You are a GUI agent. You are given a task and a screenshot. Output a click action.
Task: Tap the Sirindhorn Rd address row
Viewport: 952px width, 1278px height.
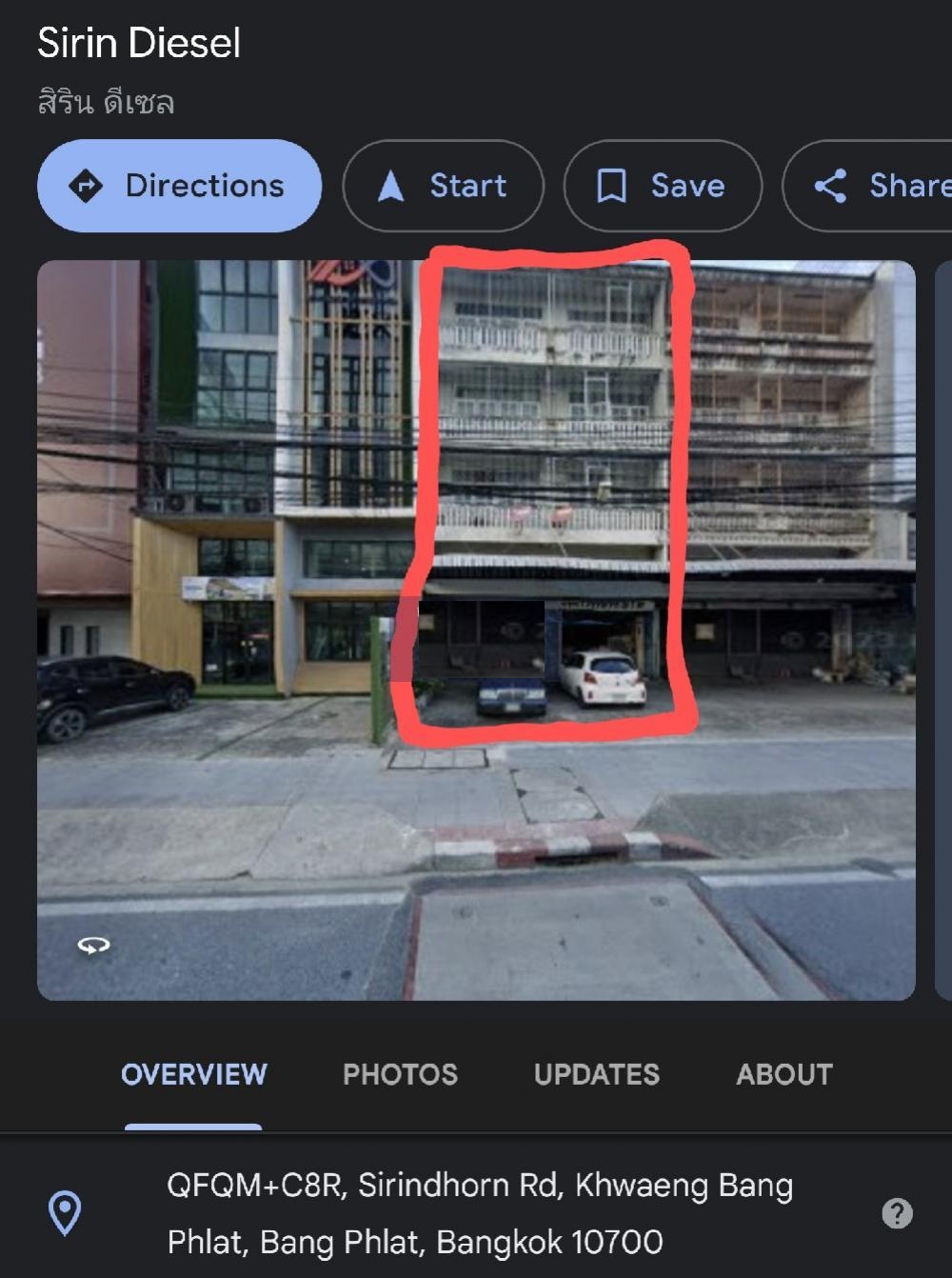(480, 1213)
